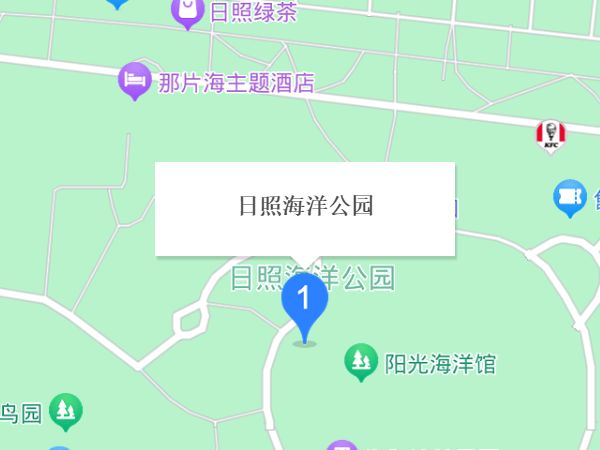Tap the blue marker numbered 1
This screenshot has width=600, height=450.
tap(304, 301)
